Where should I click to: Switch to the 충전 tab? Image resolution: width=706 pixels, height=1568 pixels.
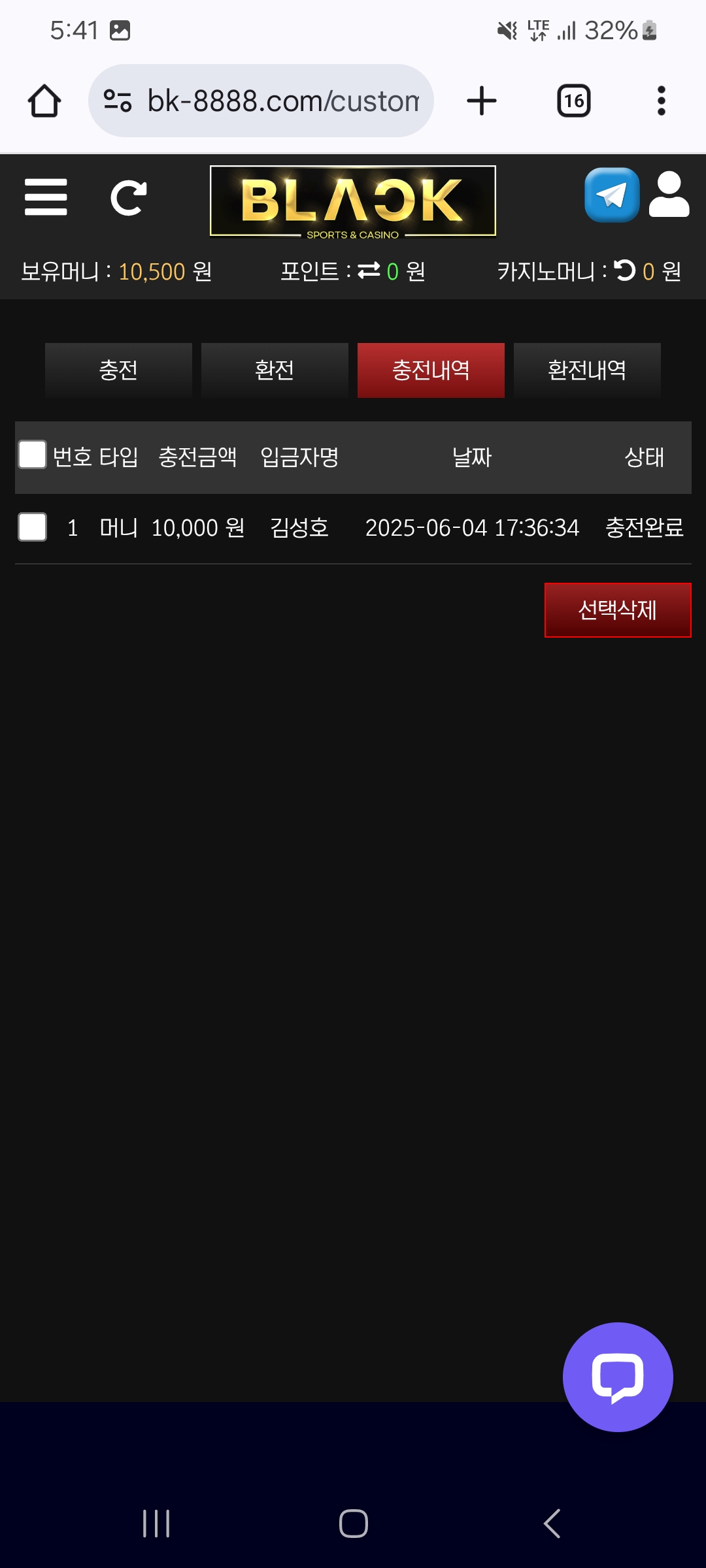[x=118, y=370]
